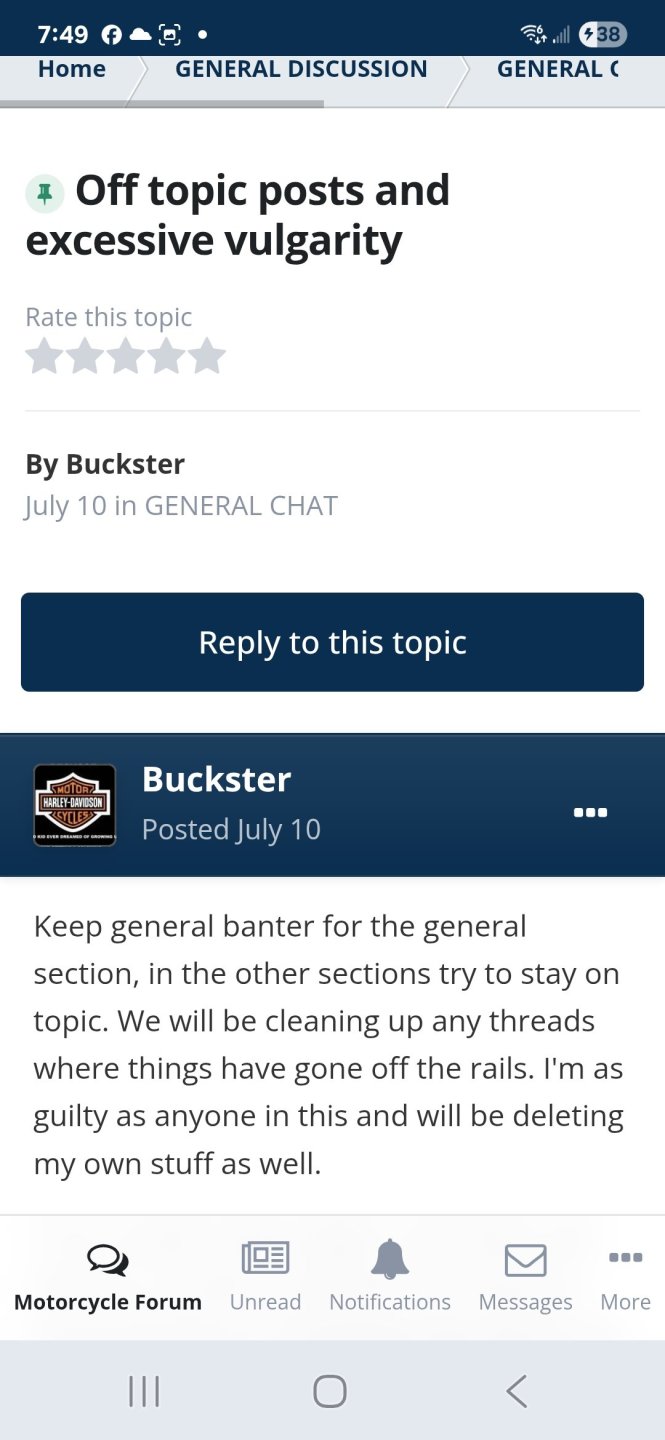Go to the Home breadcrumb
Image resolution: width=665 pixels, height=1440 pixels.
[x=71, y=69]
